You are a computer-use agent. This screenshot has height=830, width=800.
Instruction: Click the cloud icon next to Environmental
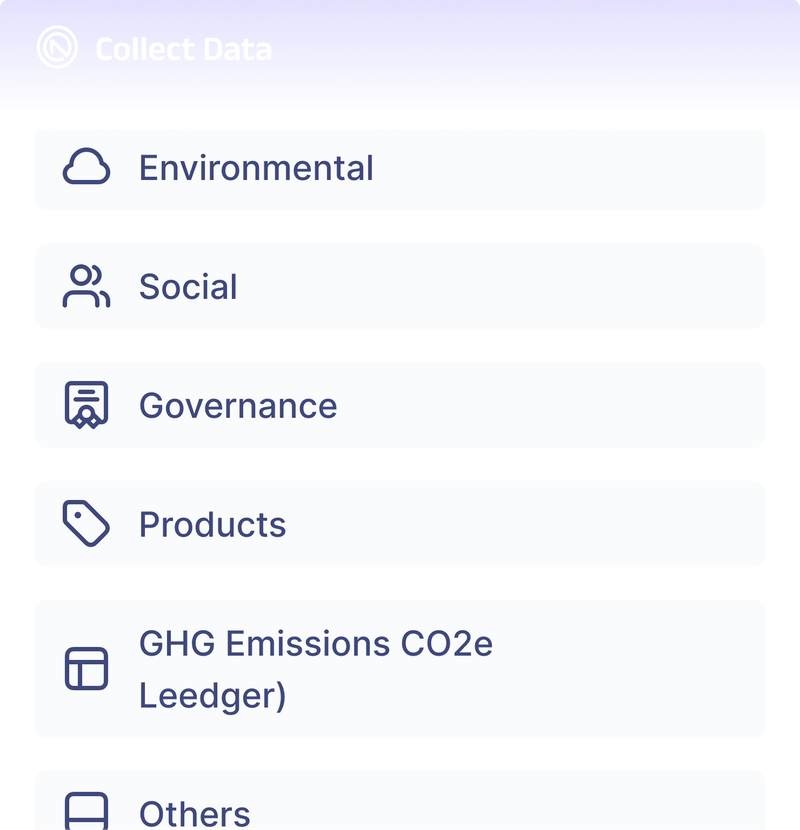[x=85, y=168]
